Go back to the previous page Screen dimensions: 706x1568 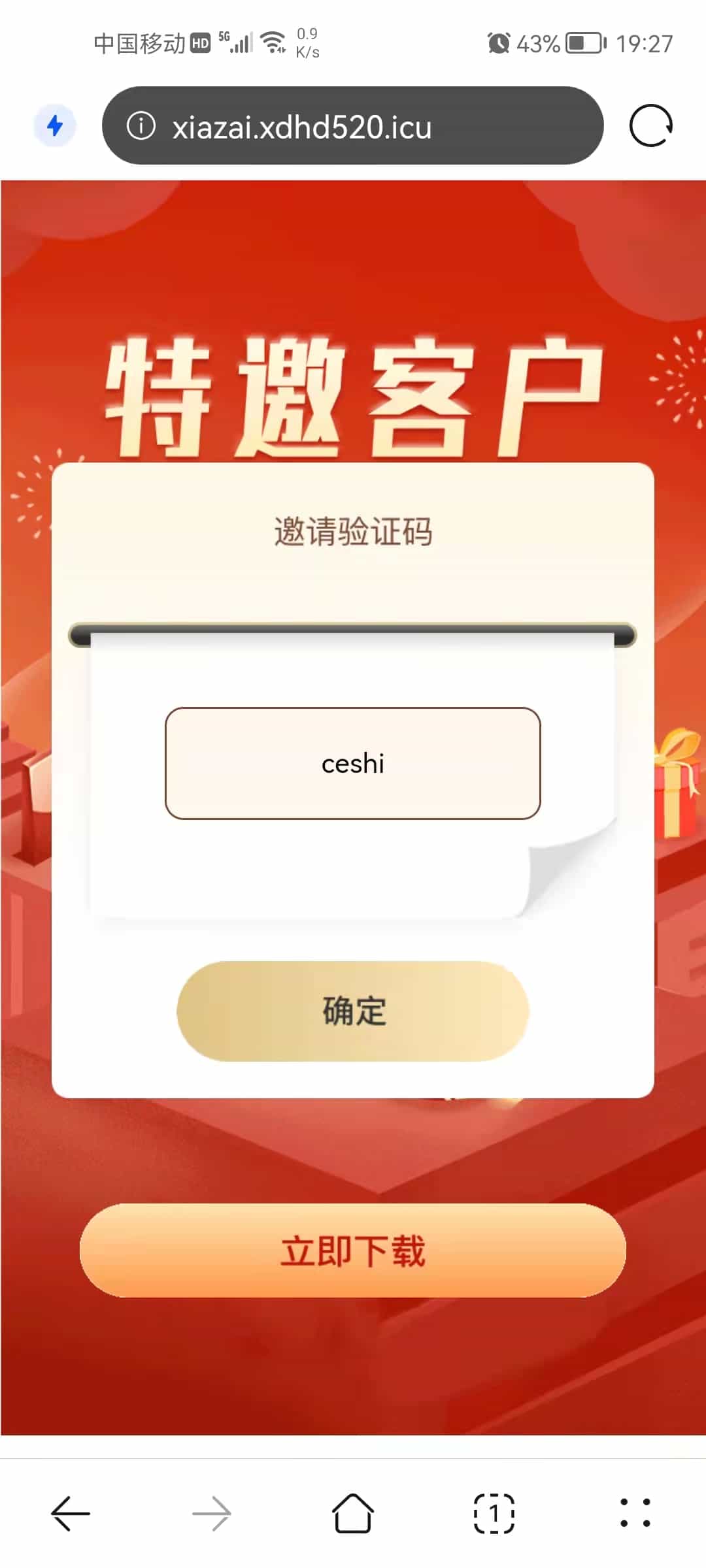(71, 1513)
